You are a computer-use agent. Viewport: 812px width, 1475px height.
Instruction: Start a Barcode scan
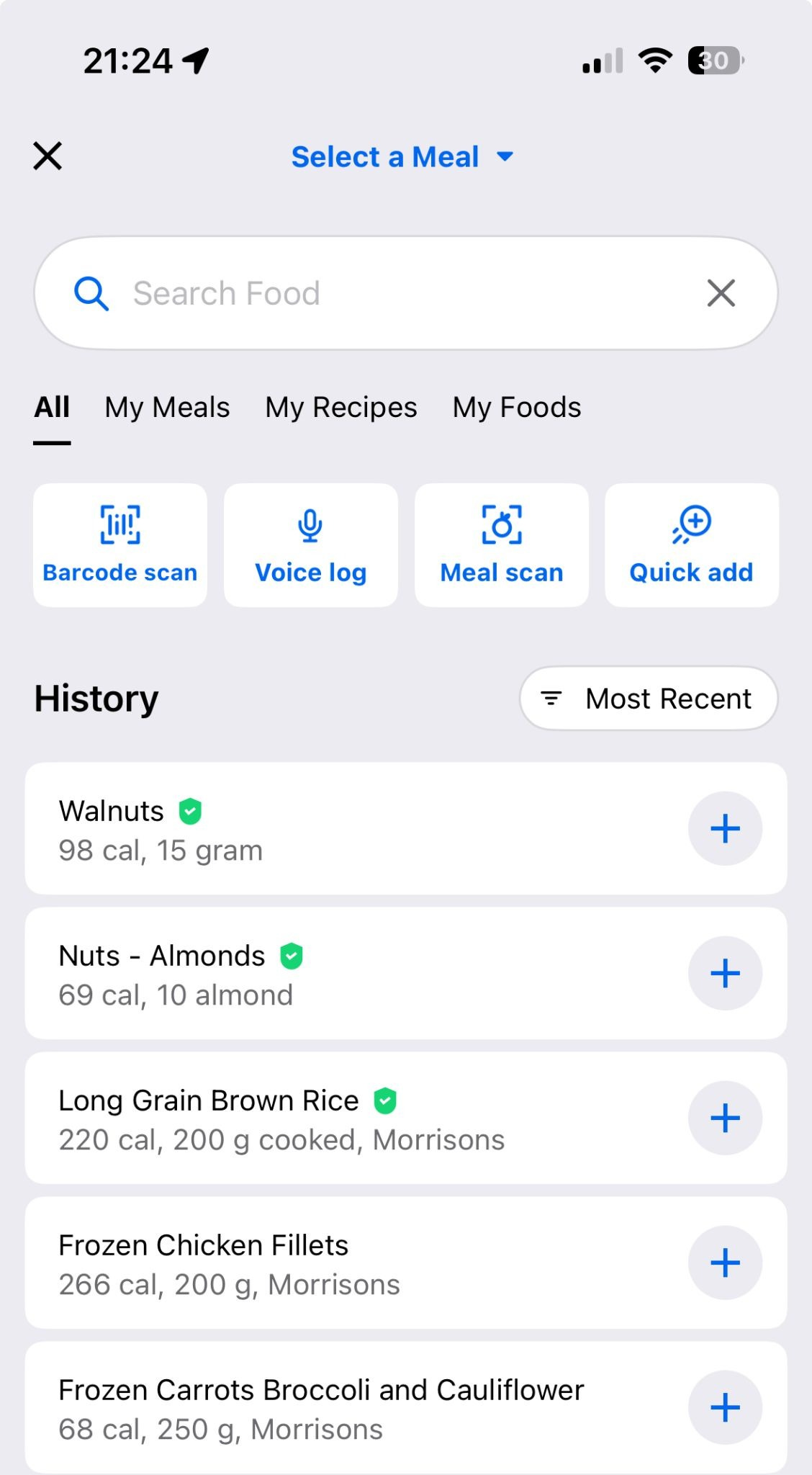[x=120, y=545]
